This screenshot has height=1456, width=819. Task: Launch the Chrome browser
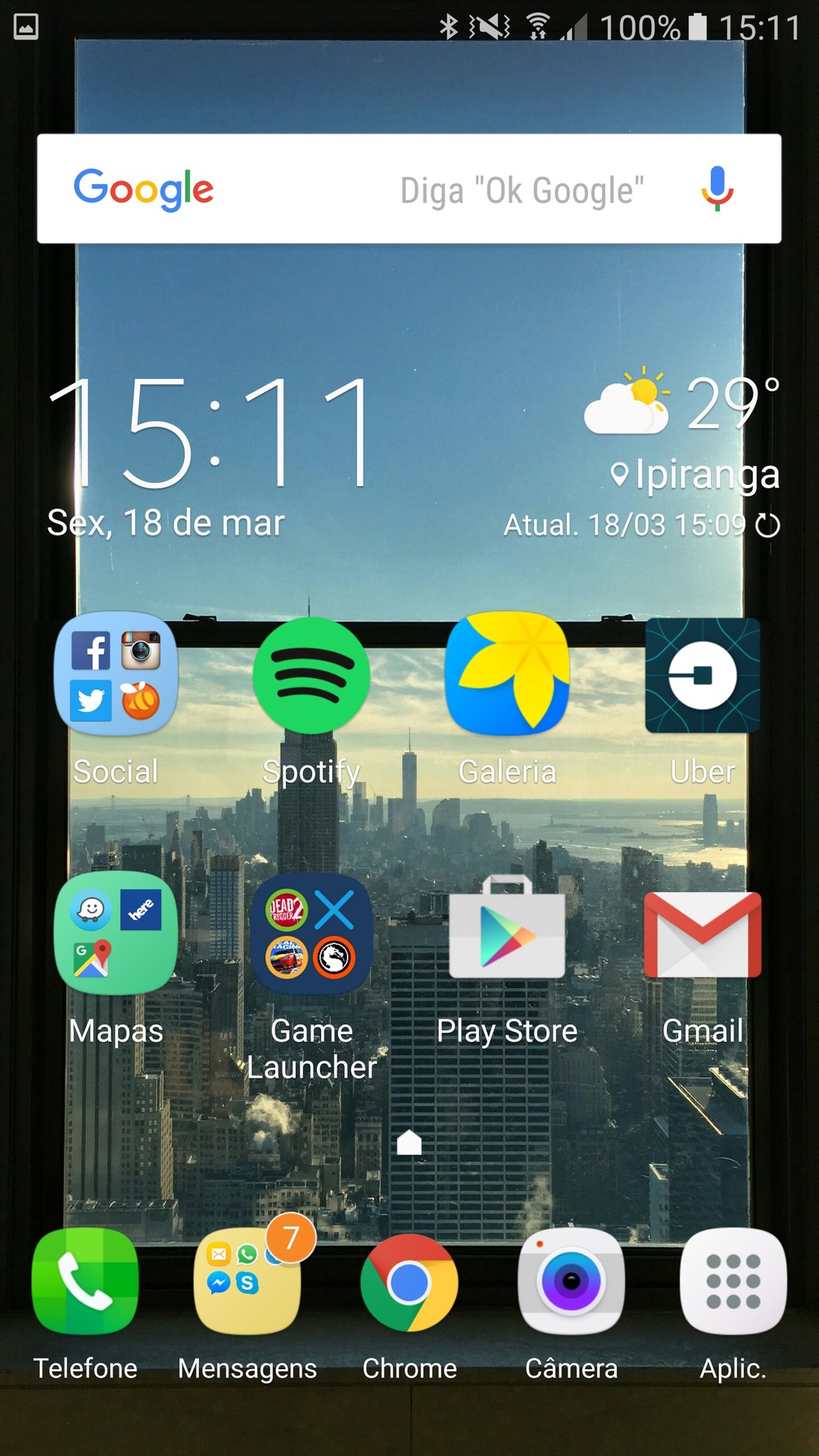pyautogui.click(x=409, y=1282)
